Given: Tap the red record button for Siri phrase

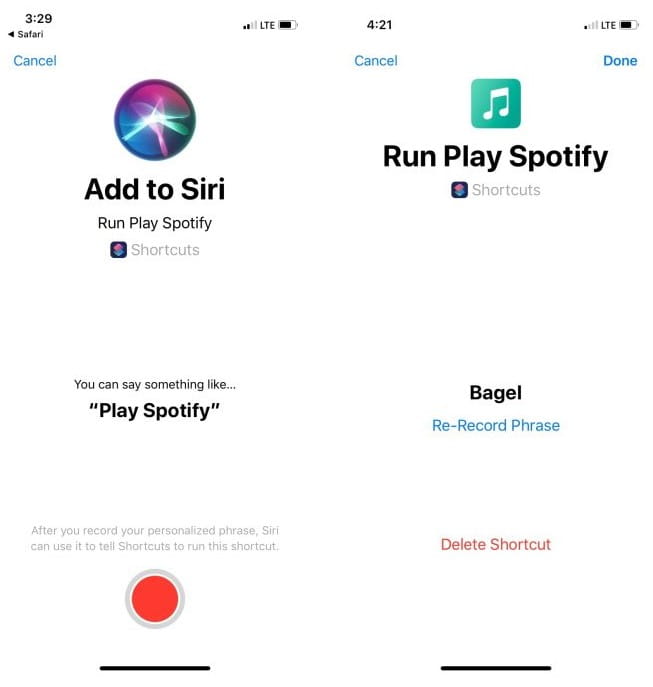Looking at the screenshot, I should (155, 598).
